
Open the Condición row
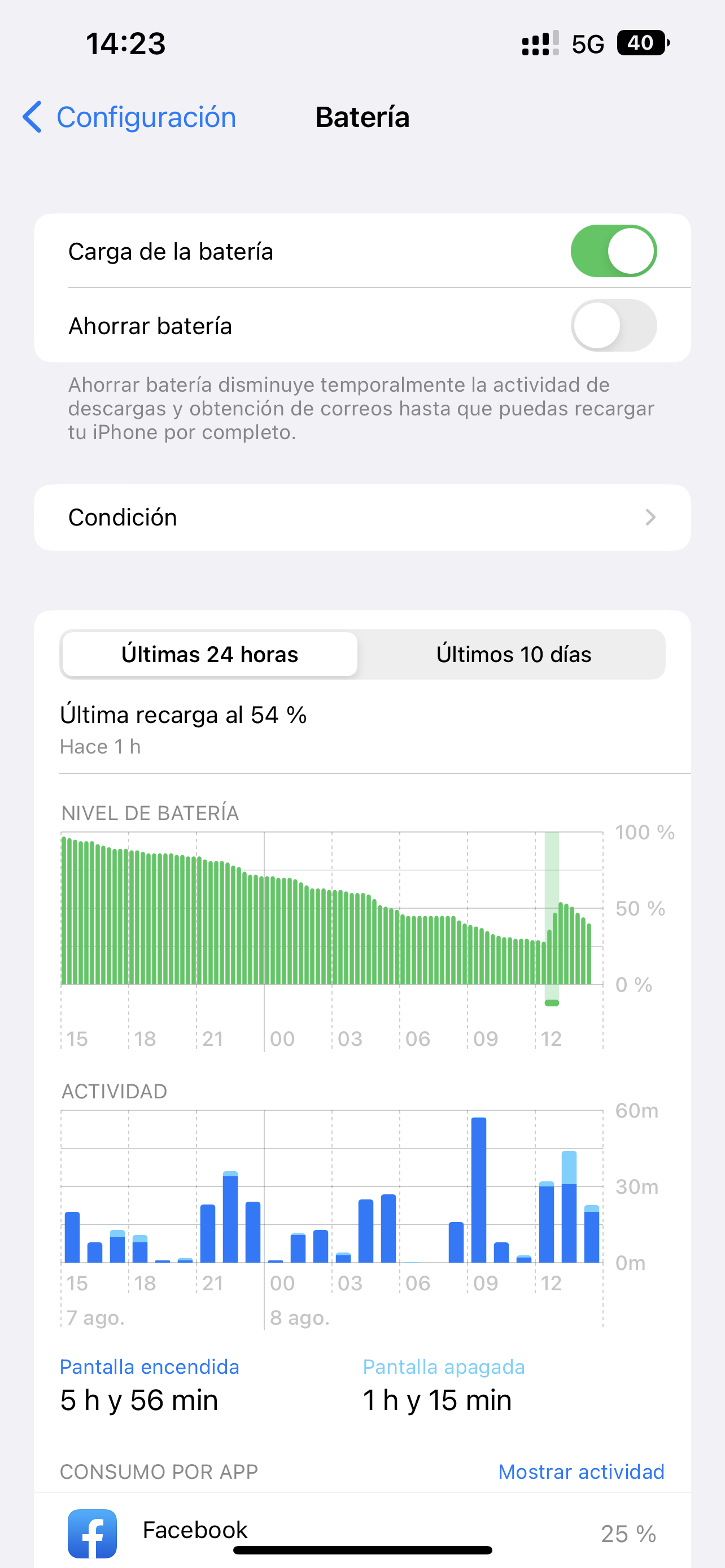[362, 518]
